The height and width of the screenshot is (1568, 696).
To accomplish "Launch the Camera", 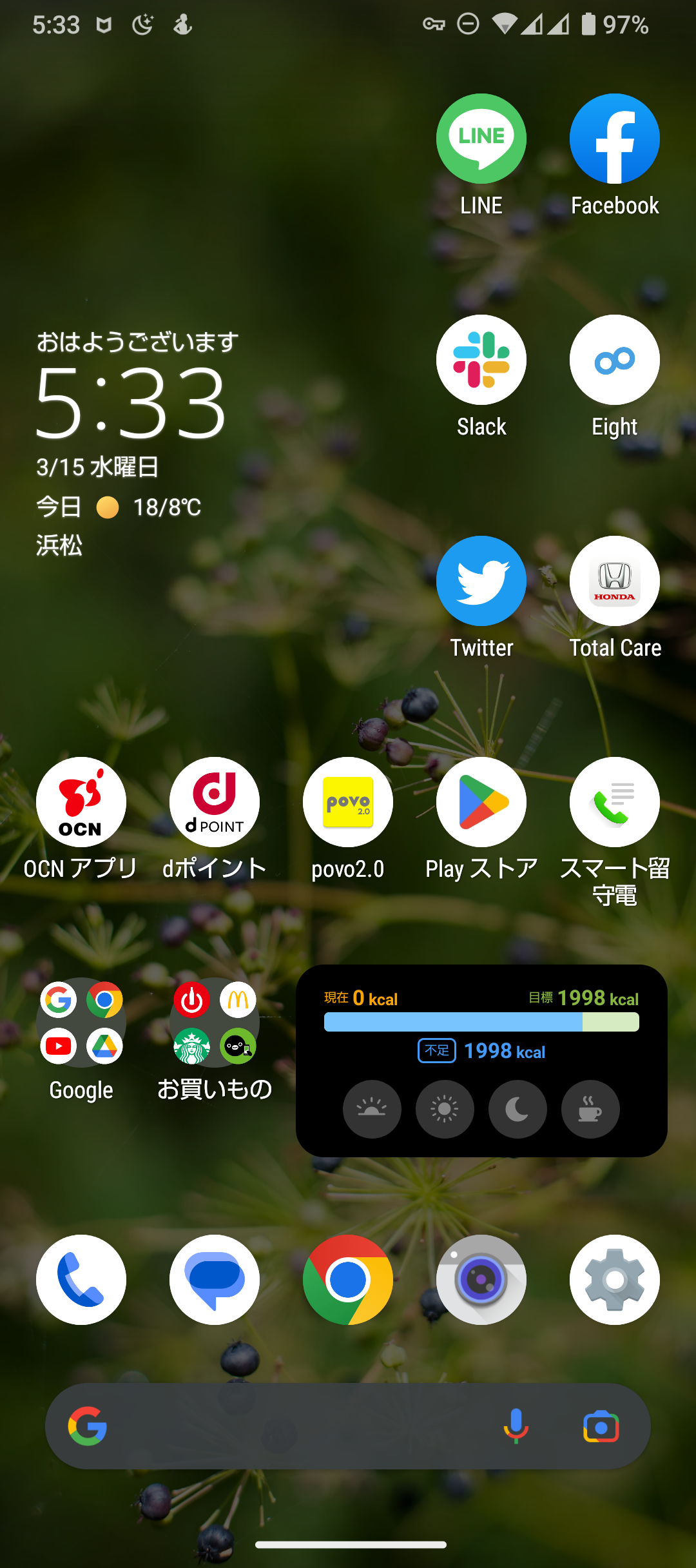I will 481,1280.
